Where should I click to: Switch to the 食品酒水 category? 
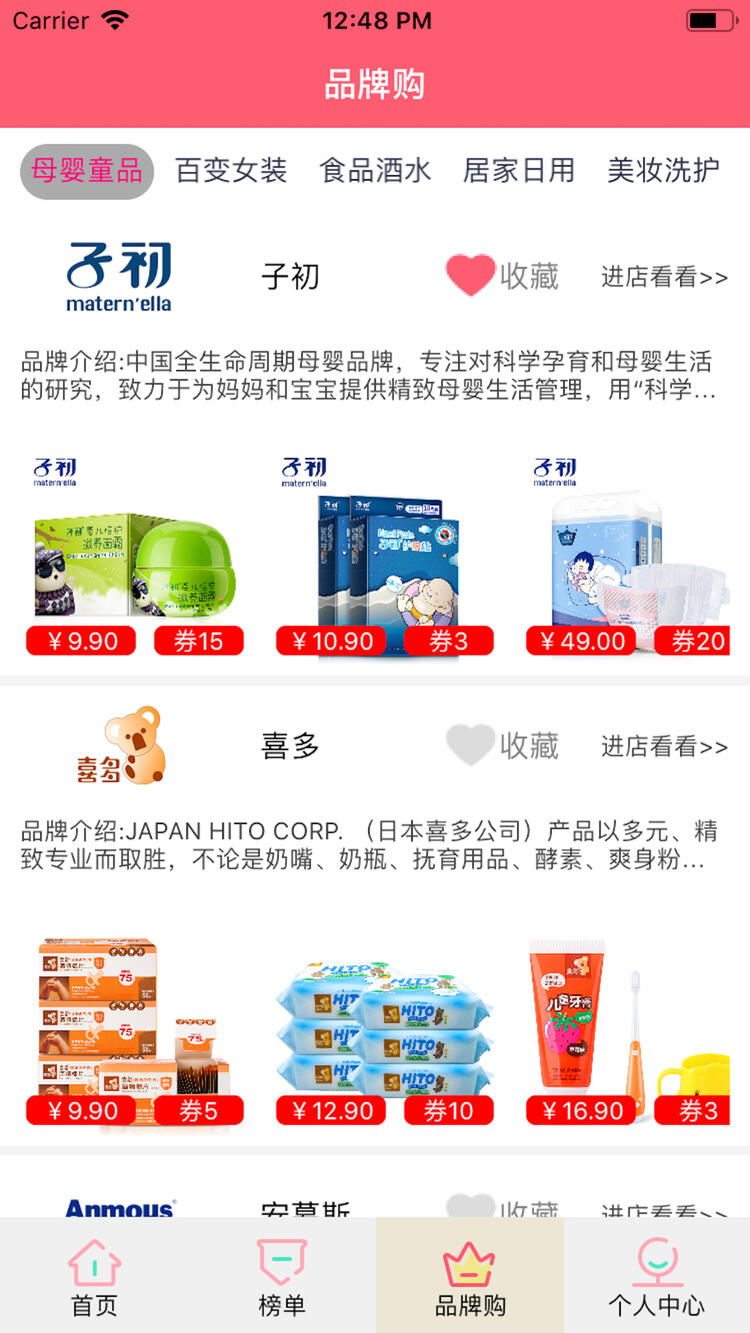(x=375, y=171)
